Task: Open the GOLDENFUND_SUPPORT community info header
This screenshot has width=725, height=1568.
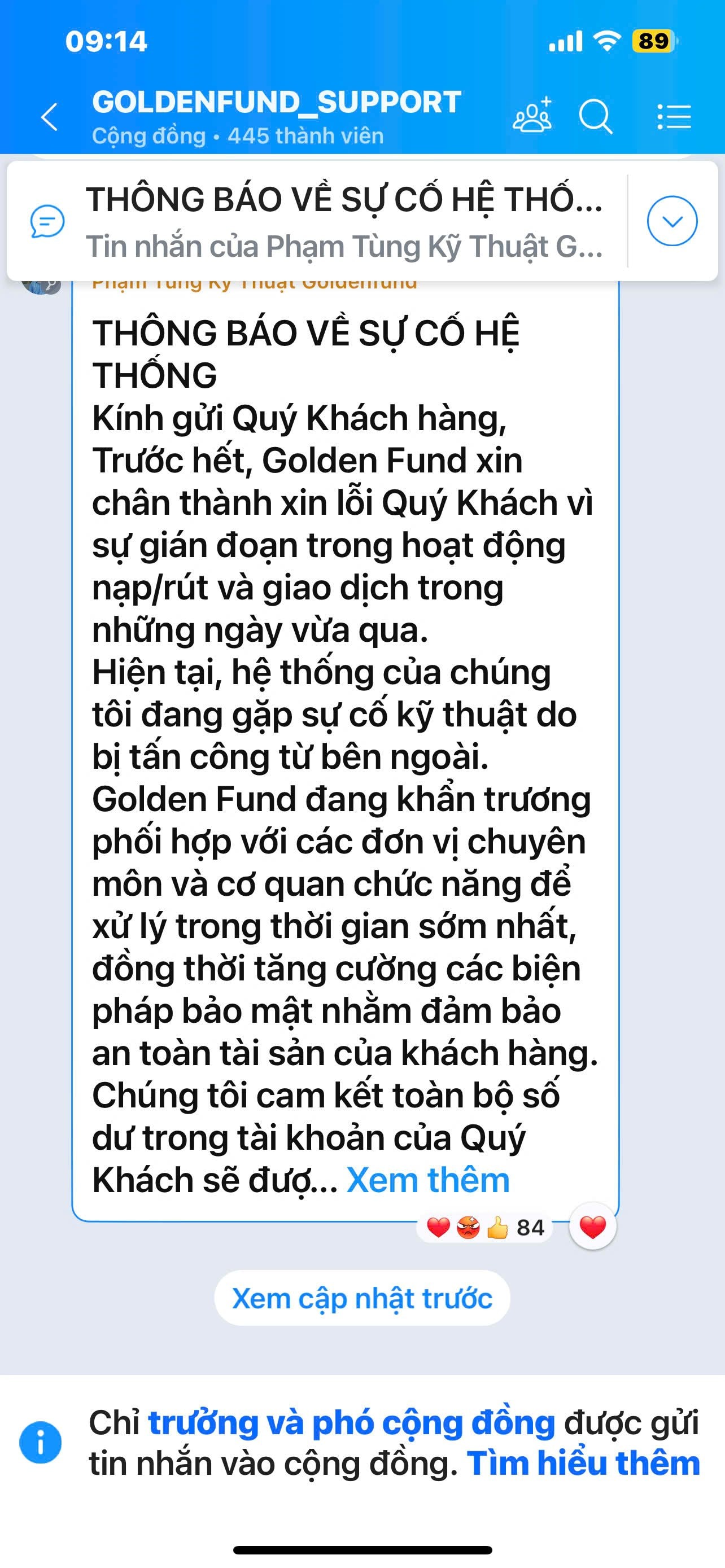Action: pyautogui.click(x=277, y=116)
